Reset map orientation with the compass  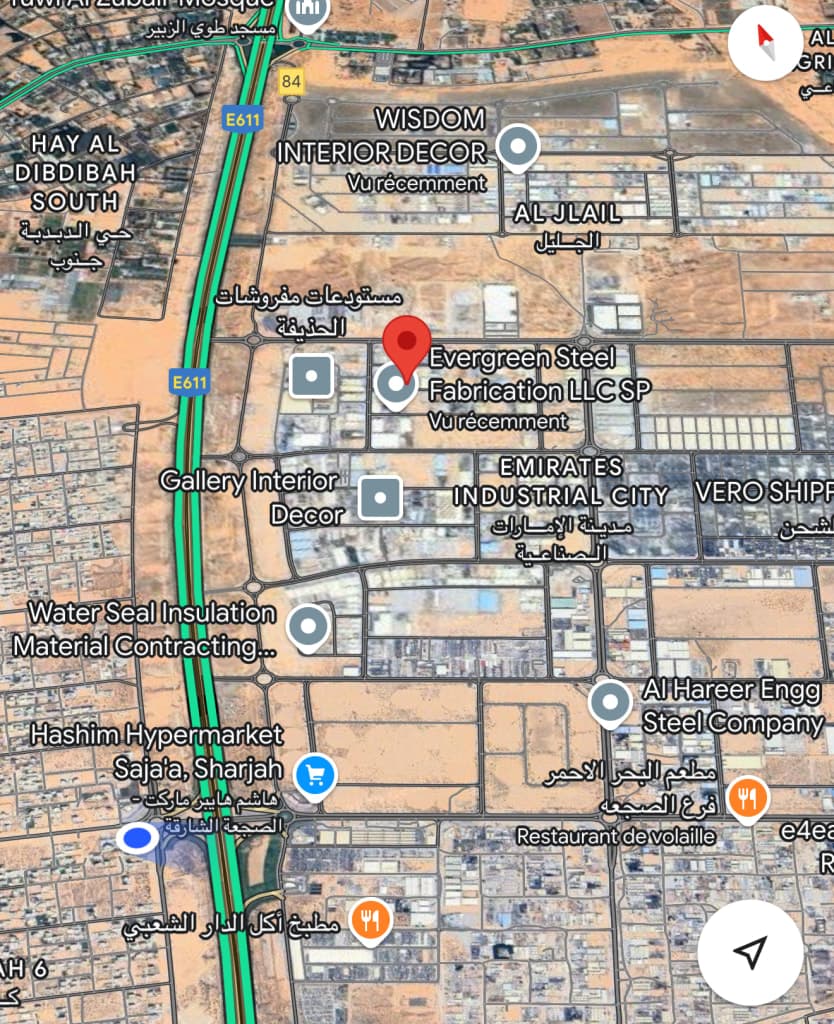tap(765, 43)
